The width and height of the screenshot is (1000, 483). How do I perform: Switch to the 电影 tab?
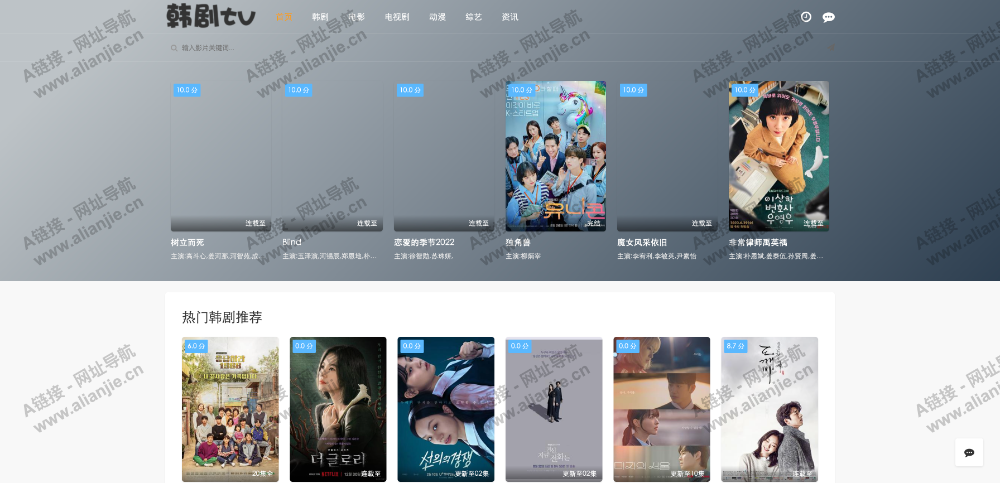click(356, 17)
